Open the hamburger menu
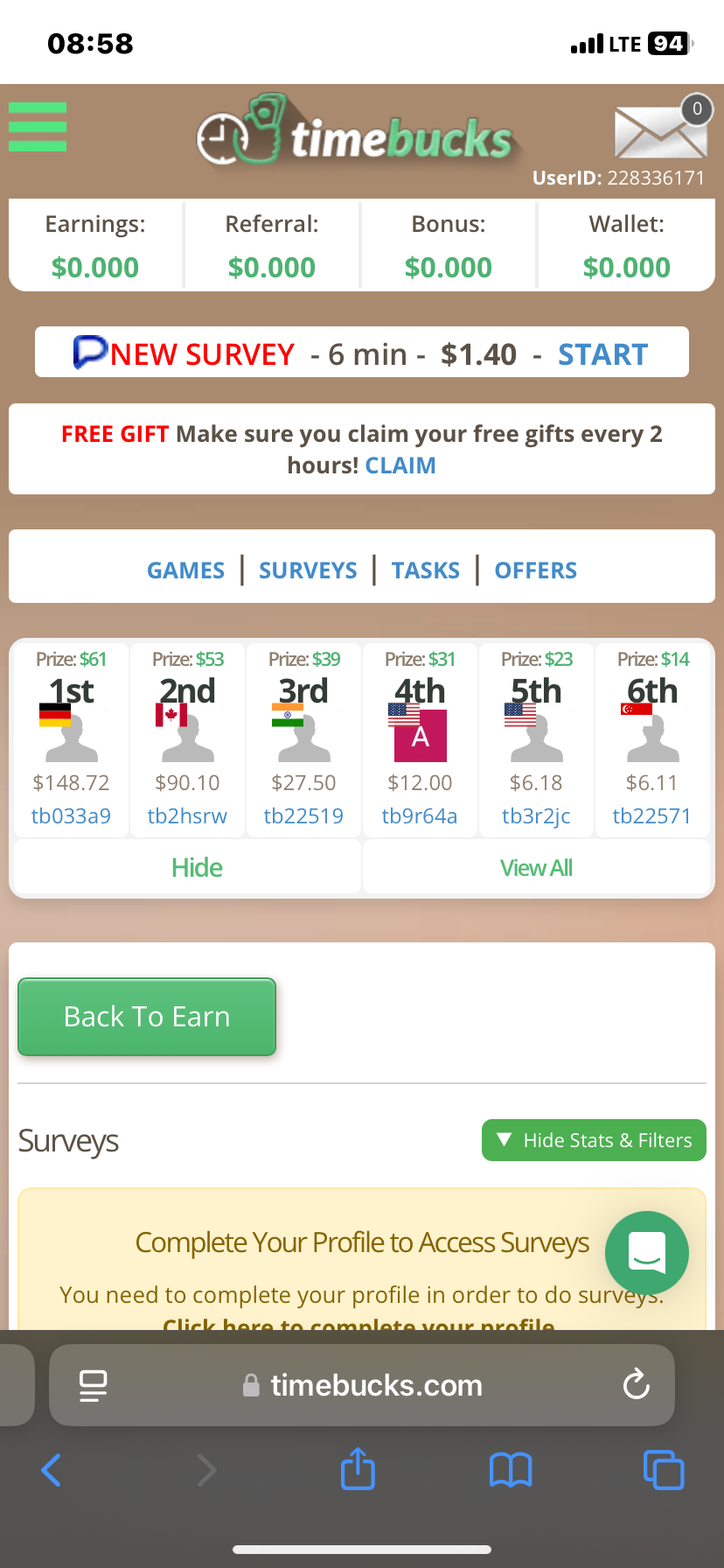Viewport: 724px width, 1568px height. tap(38, 127)
